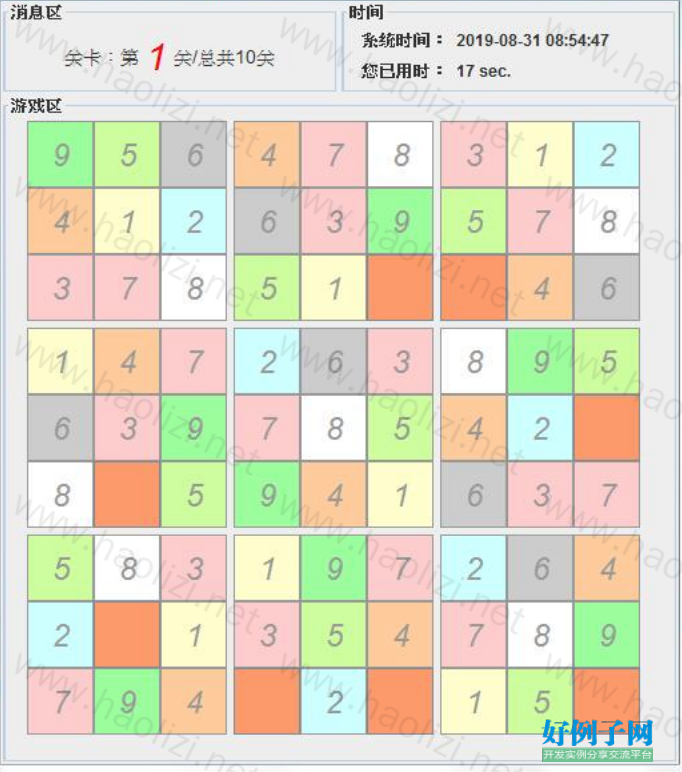682x772 pixels.
Task: Select the blank cell after 4 and 2
Action: (x=606, y=428)
